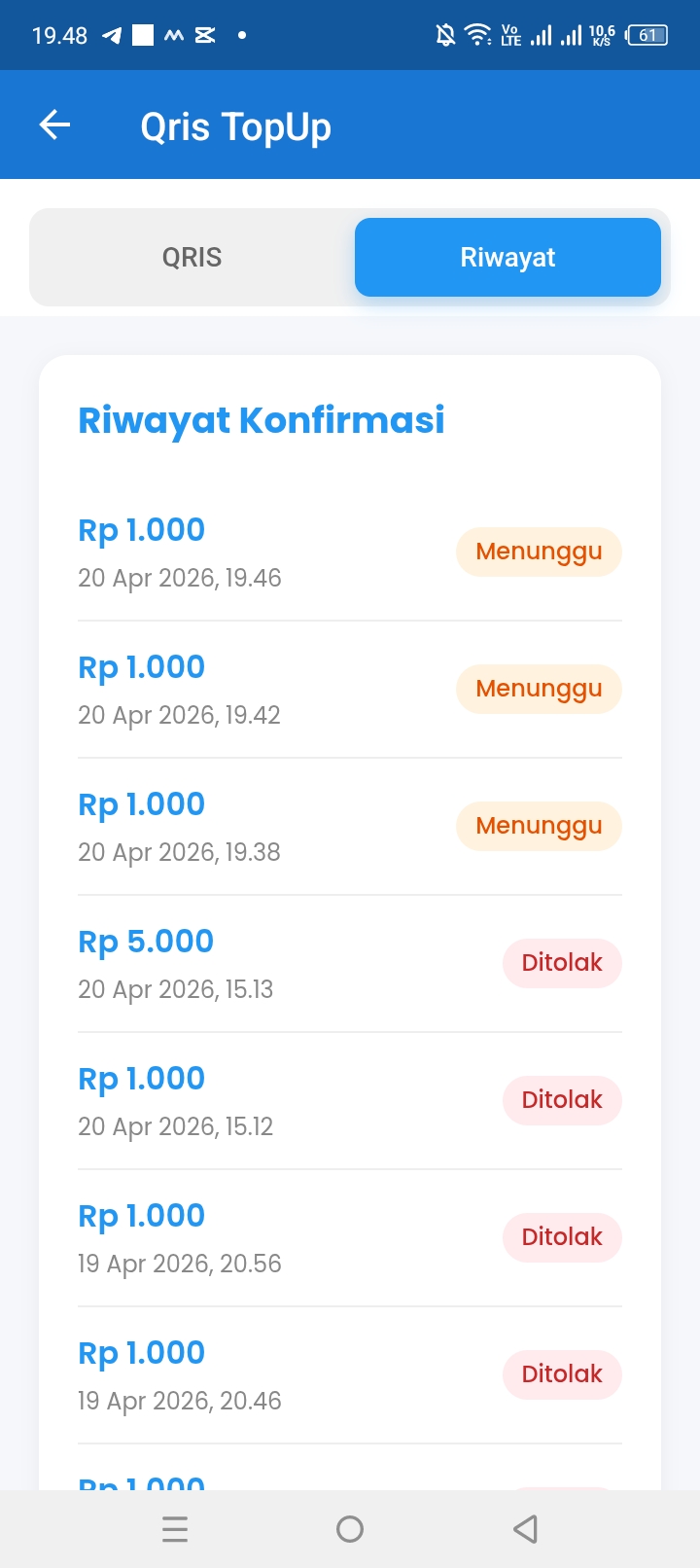Switch to the QRIS tab
Viewport: 700px width, 1568px height.
coord(192,258)
